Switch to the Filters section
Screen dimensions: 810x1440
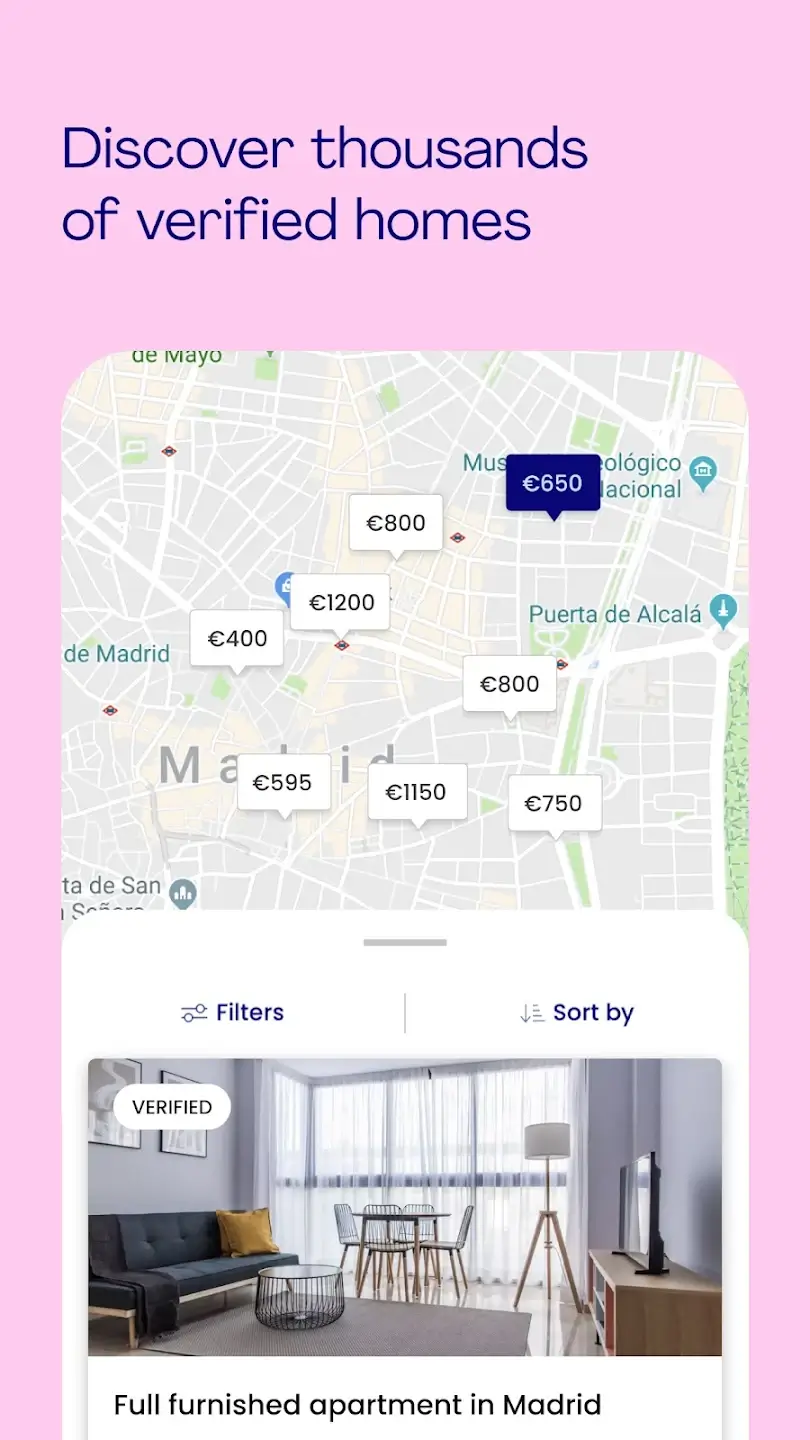[232, 1012]
